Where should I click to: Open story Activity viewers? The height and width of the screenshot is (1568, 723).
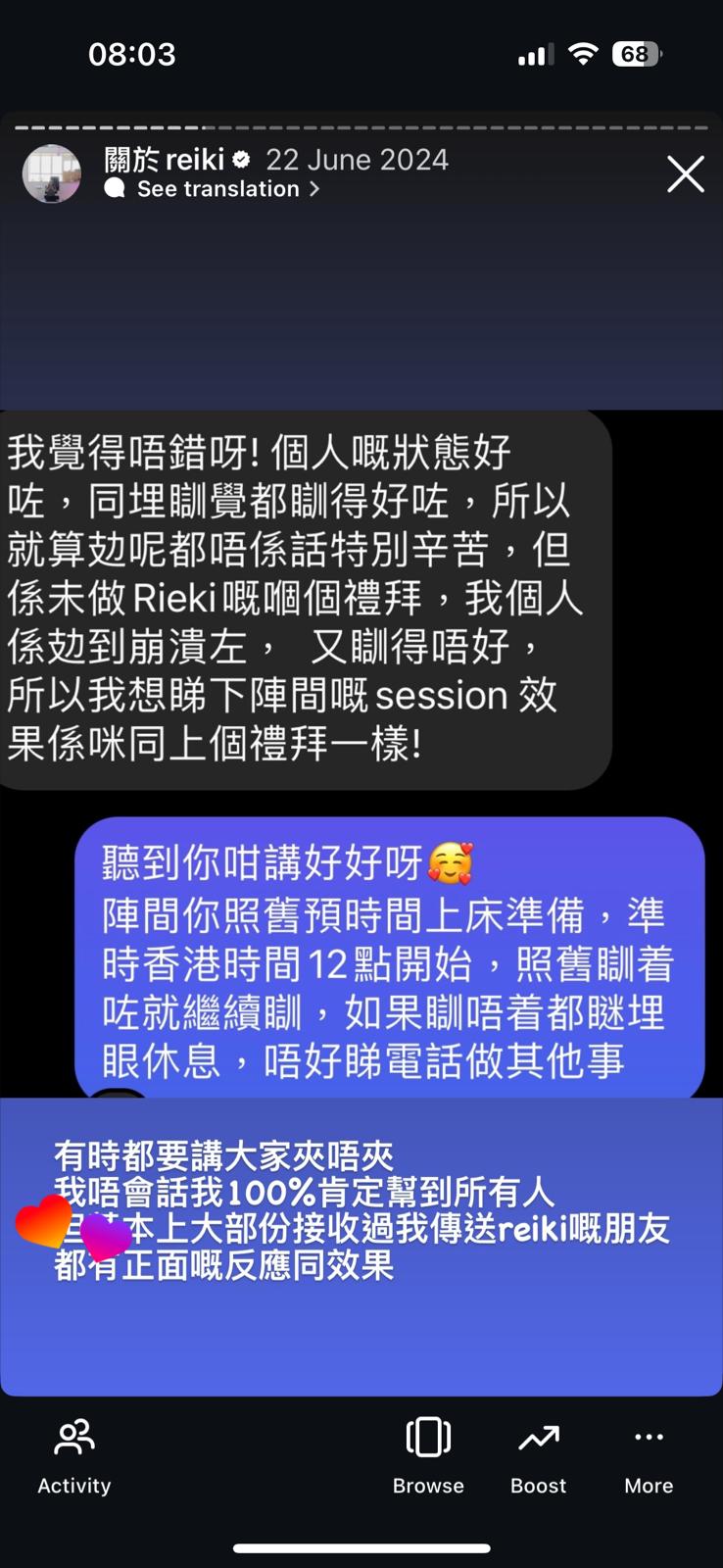74,1456
